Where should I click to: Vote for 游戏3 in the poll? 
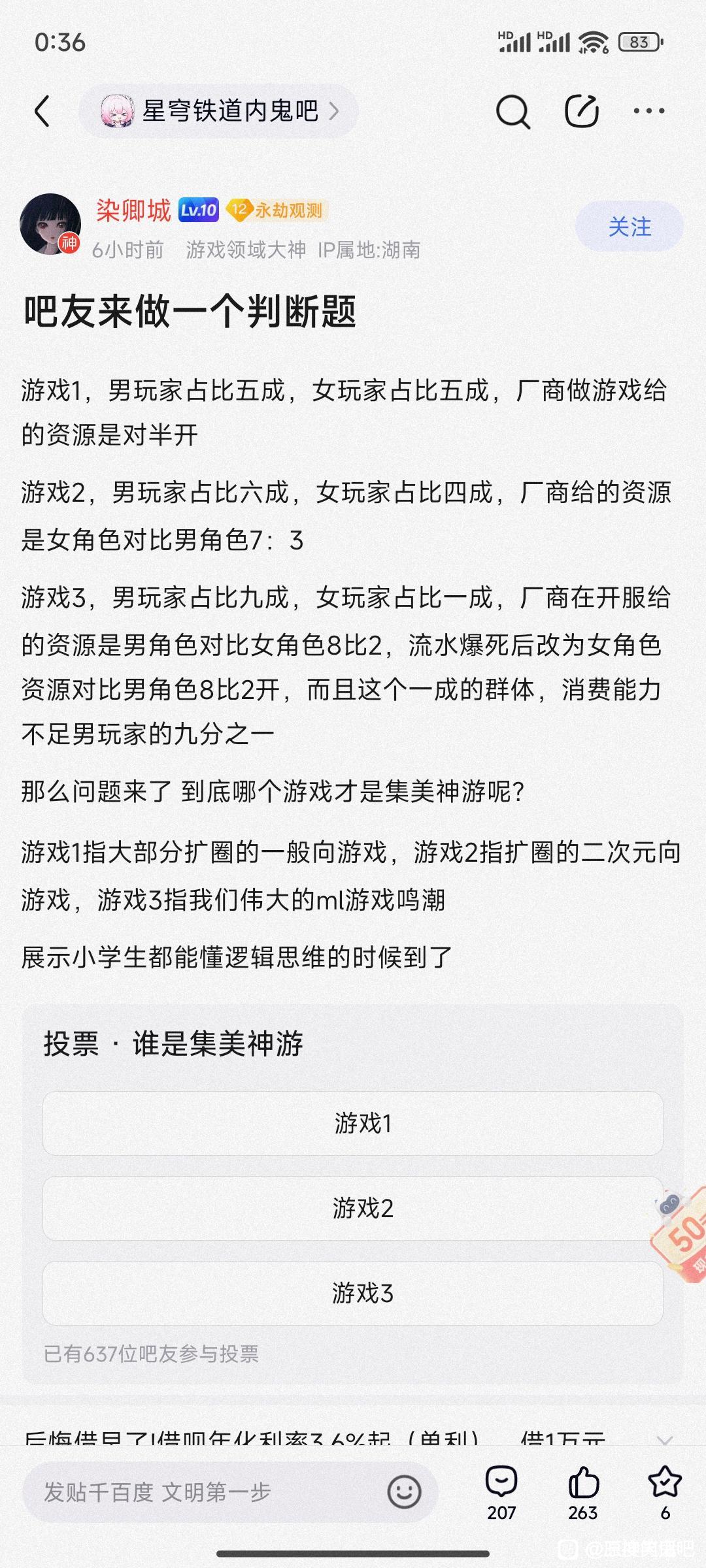point(353,1294)
